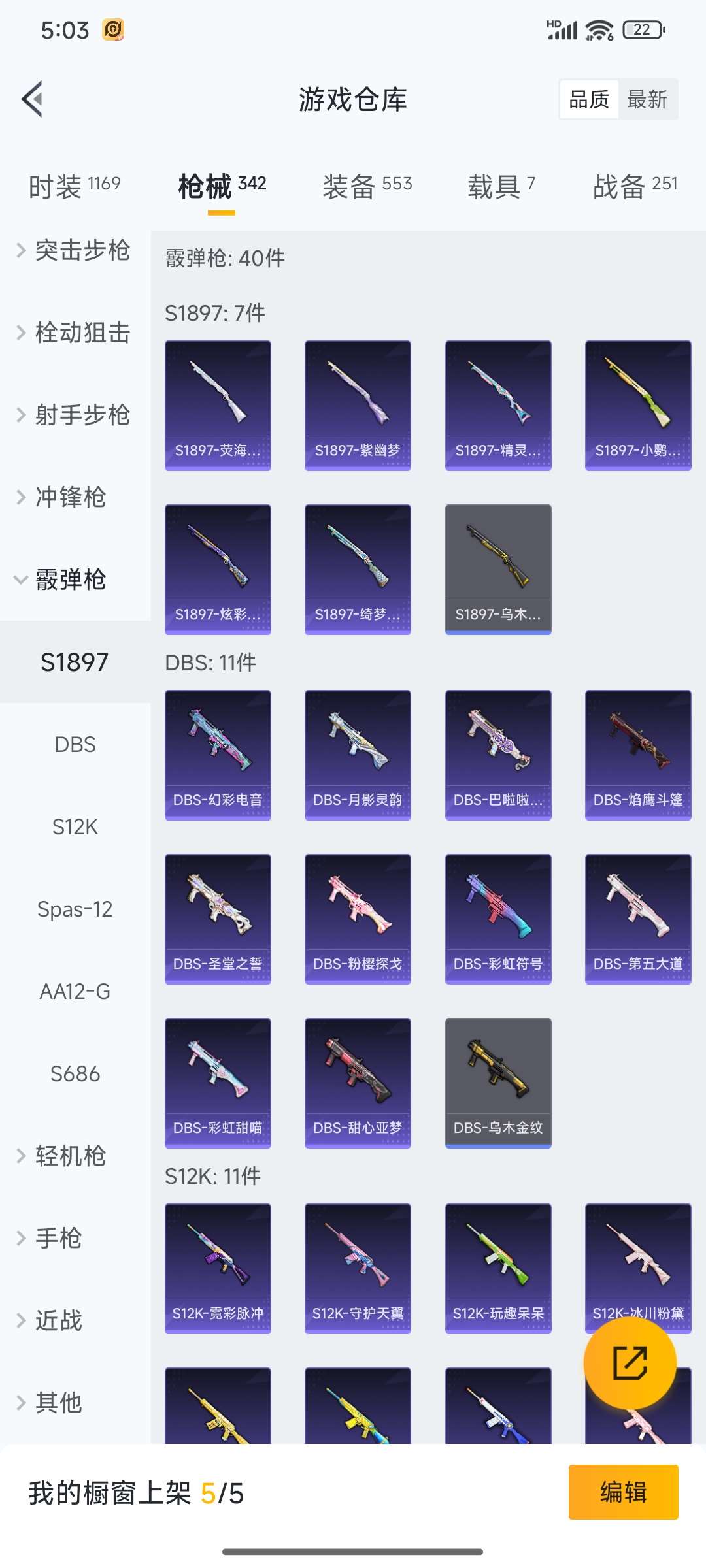Tap the 编辑 button for showcase
The image size is (706, 1568).
point(623,1492)
